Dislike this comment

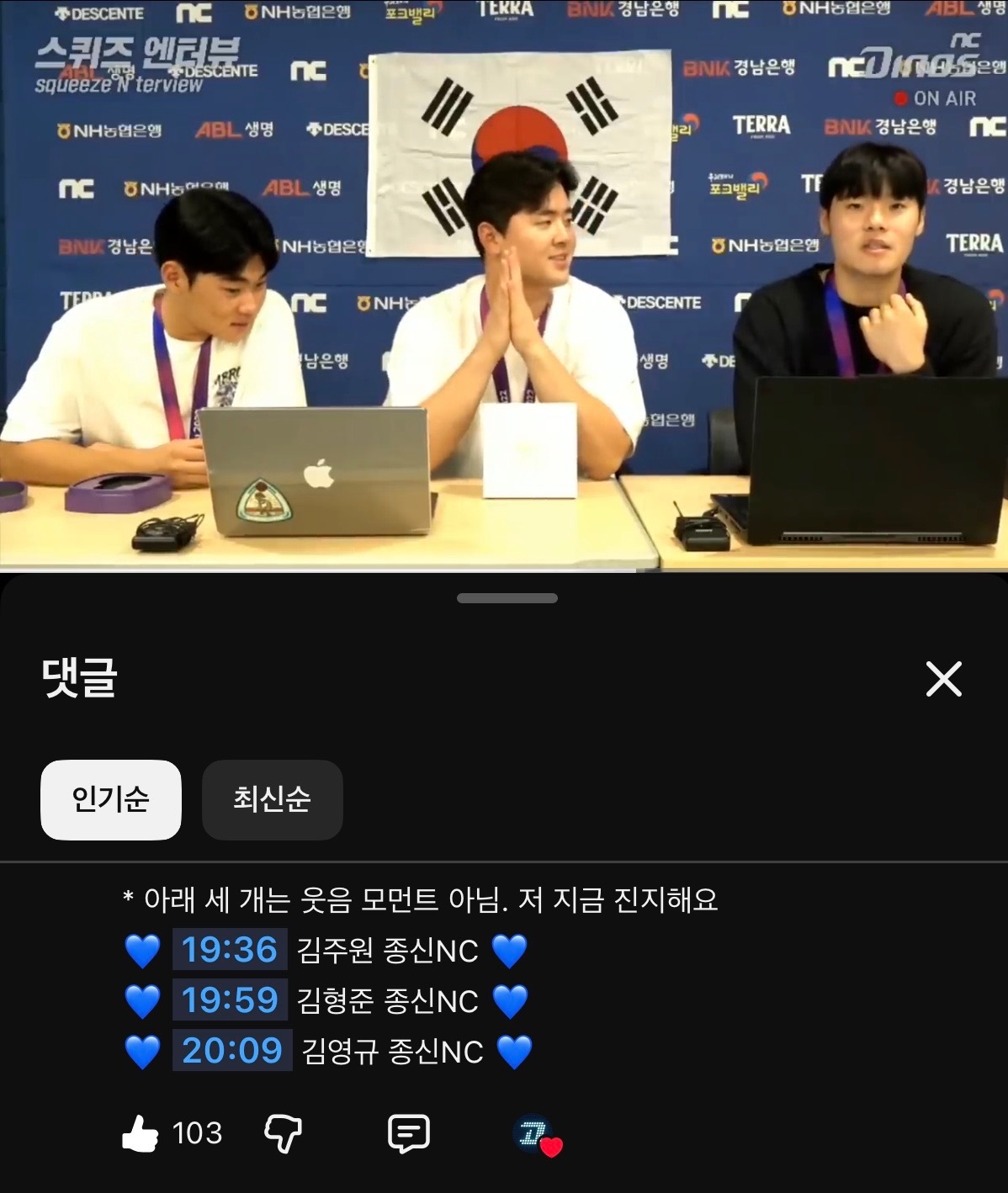pos(283,1133)
